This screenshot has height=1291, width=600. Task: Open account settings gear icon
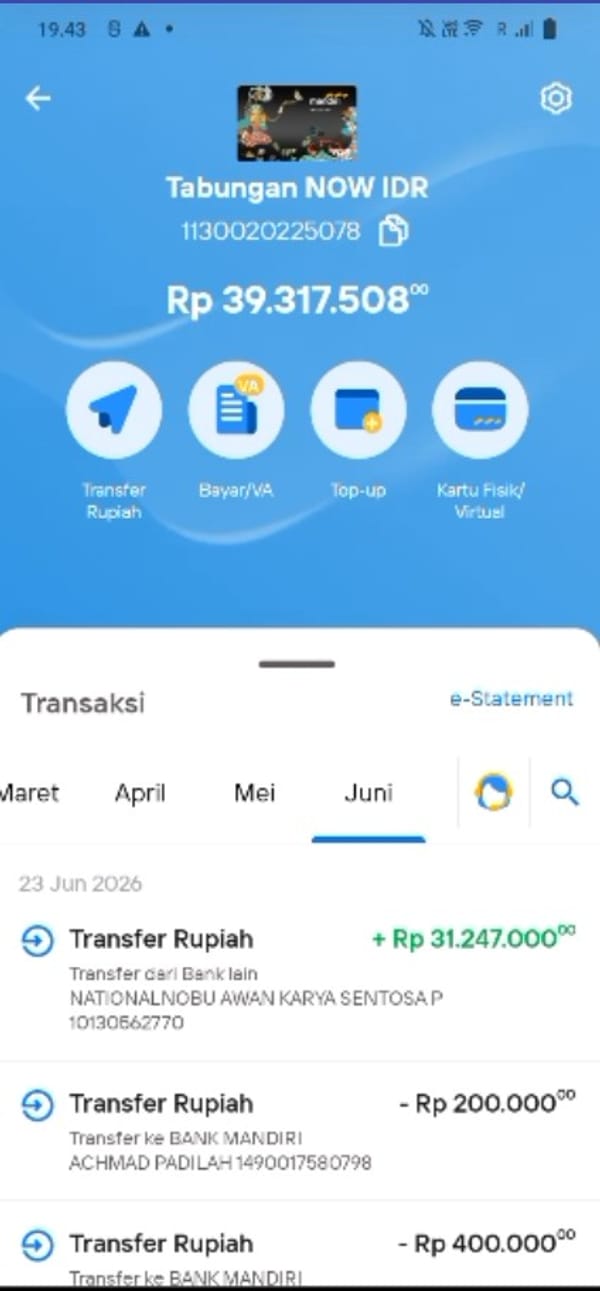click(556, 98)
